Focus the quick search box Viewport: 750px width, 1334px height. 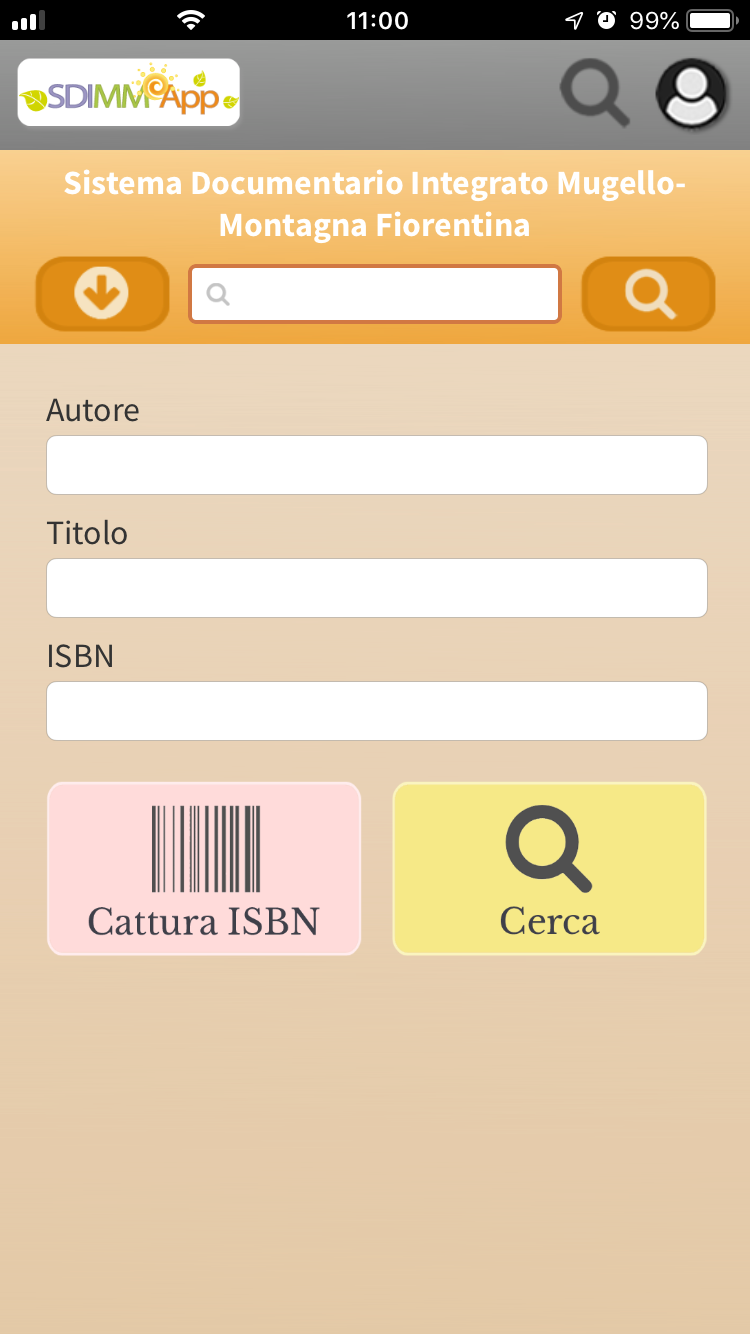pyautogui.click(x=375, y=294)
